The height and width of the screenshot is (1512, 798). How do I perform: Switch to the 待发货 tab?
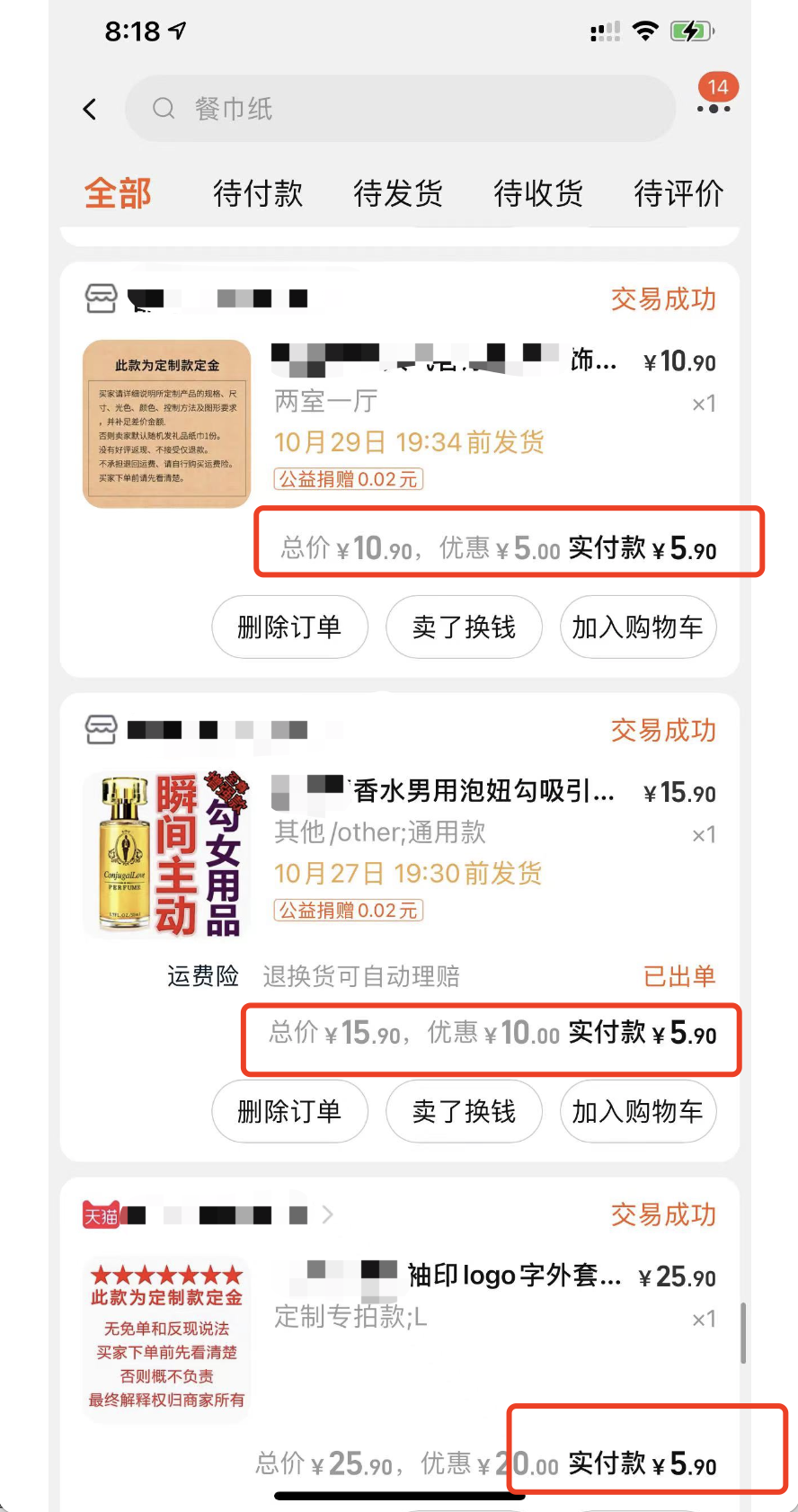pos(398,193)
